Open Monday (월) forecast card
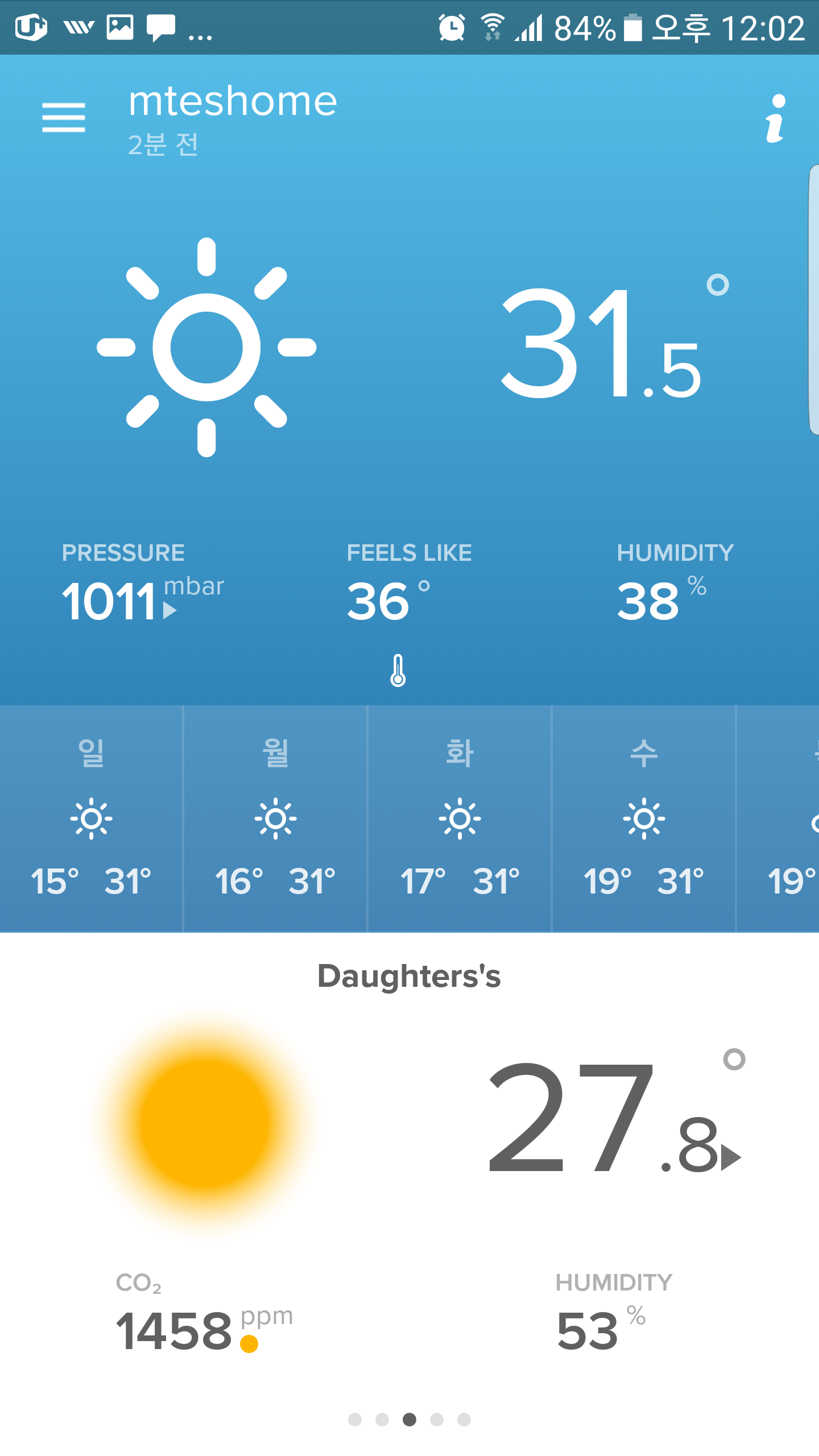This screenshot has height=1456, width=819. coord(275,818)
